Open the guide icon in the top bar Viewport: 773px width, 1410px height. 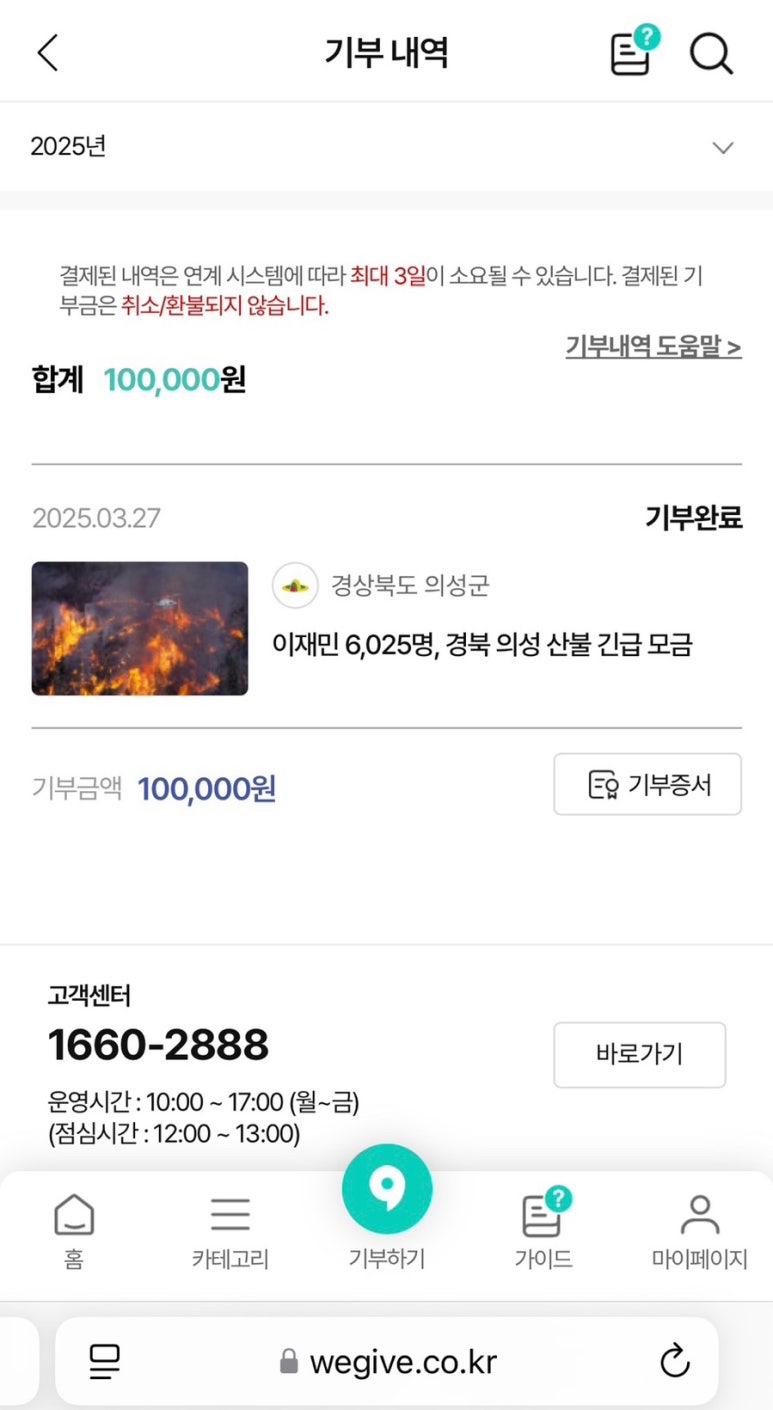coord(633,52)
